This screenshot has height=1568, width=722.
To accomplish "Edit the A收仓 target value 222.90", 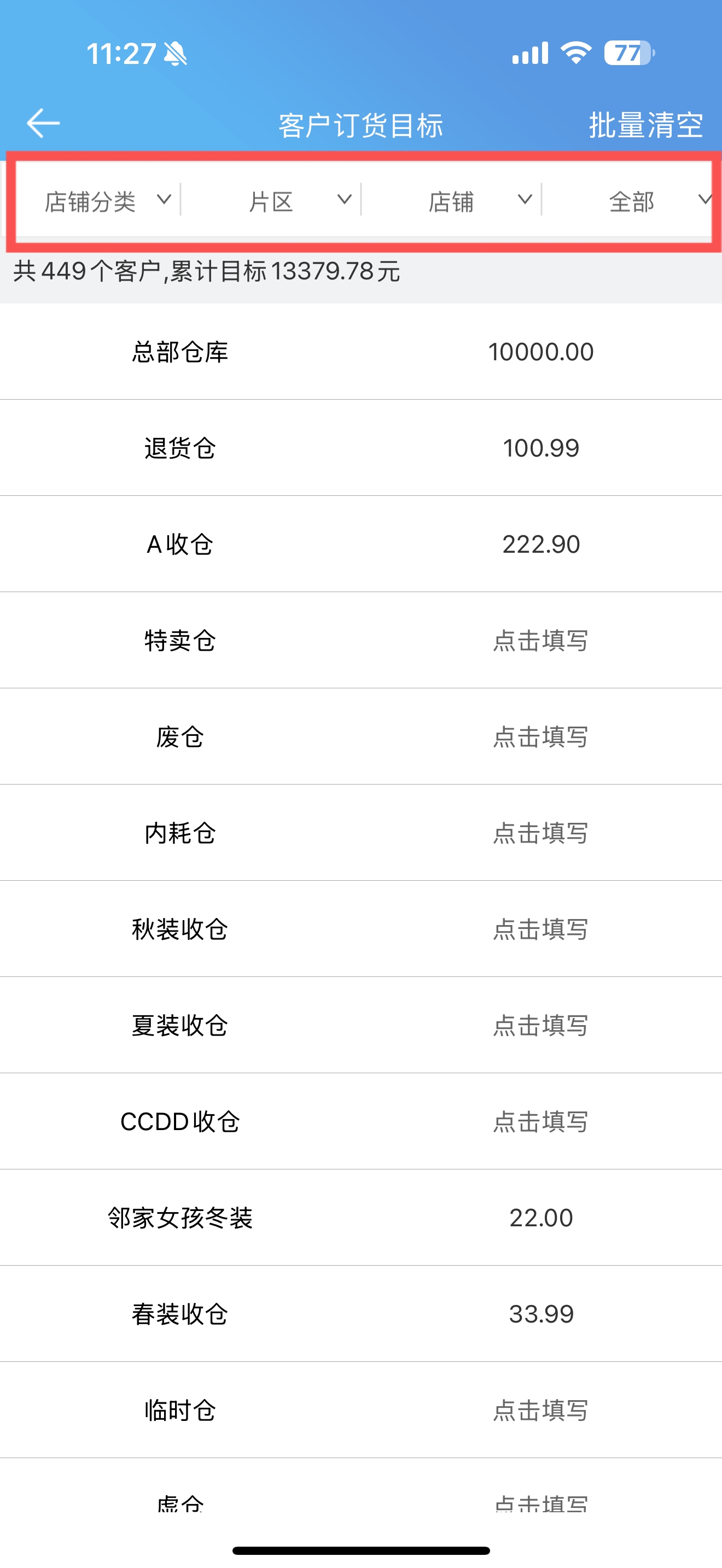I will 540,544.
